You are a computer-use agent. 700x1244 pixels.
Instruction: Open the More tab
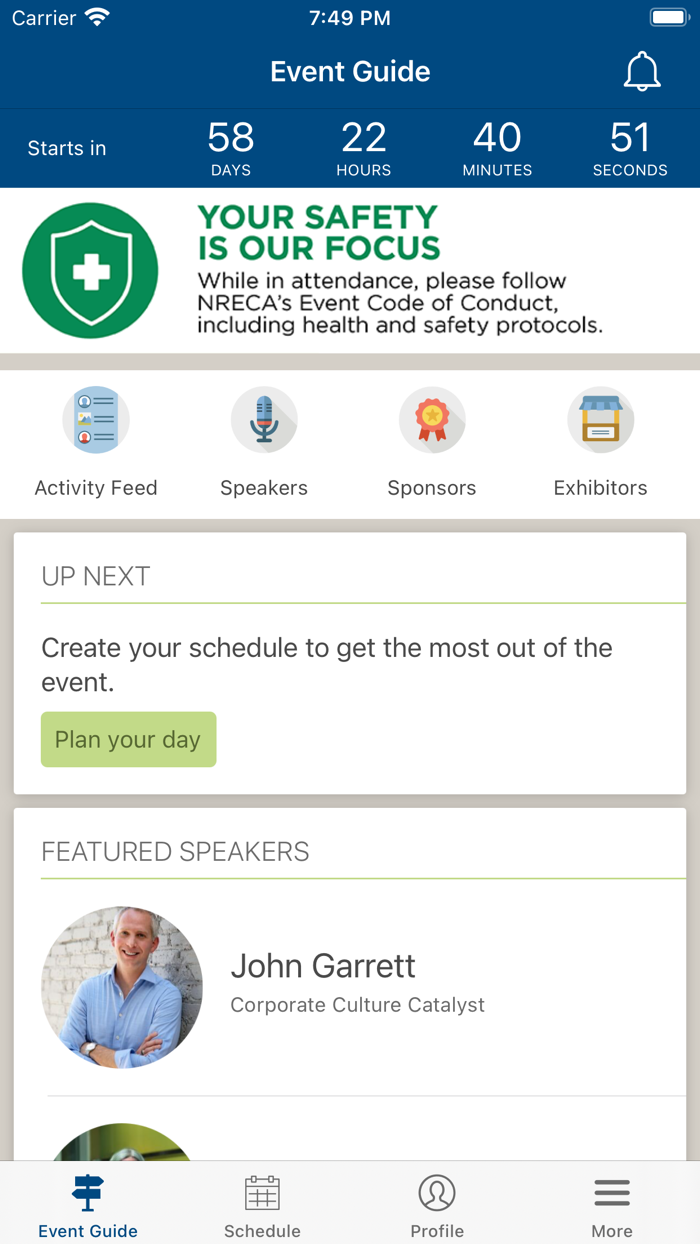612,1205
